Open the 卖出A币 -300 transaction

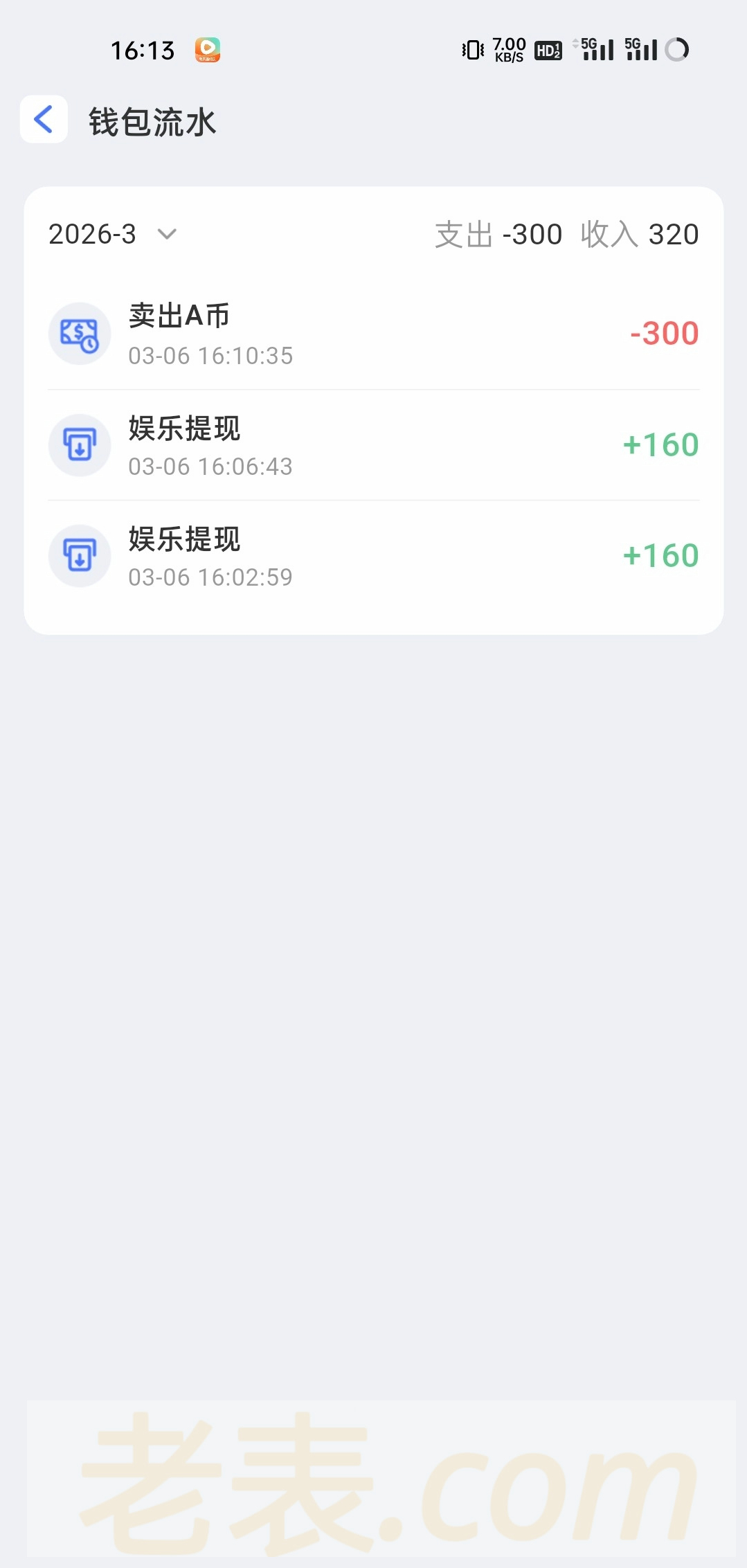pos(373,334)
